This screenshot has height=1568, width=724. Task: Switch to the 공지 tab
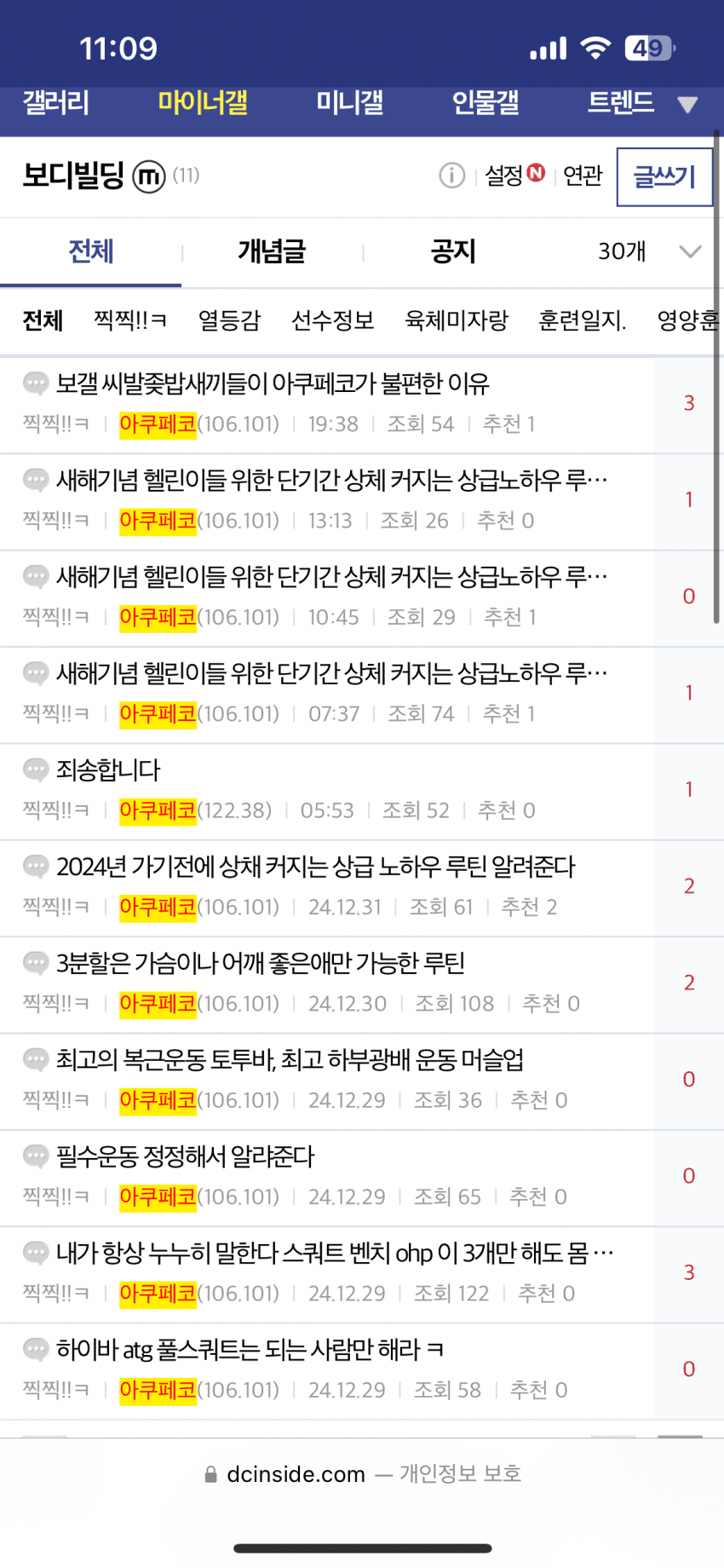[x=453, y=252]
